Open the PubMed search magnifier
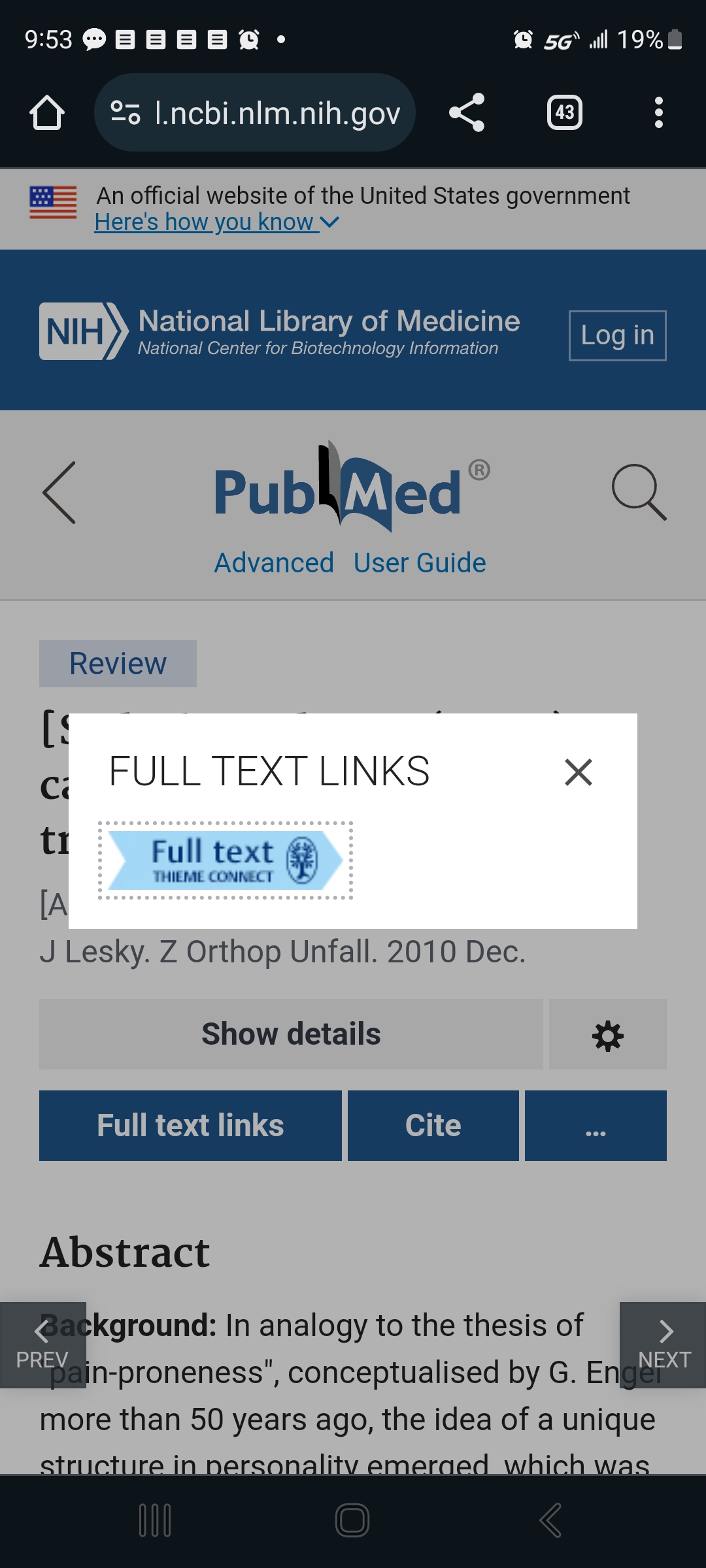 (639, 493)
